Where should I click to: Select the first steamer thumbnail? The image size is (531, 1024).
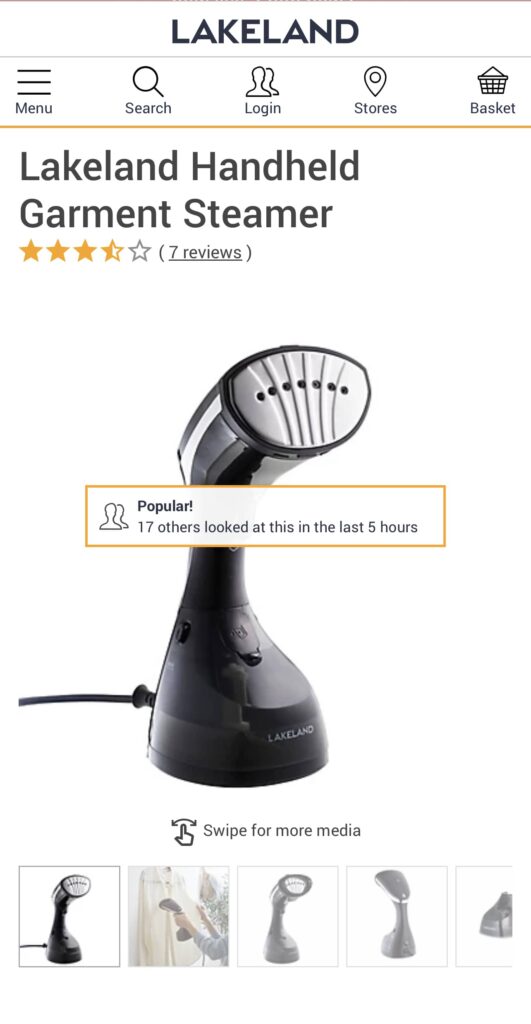69,916
